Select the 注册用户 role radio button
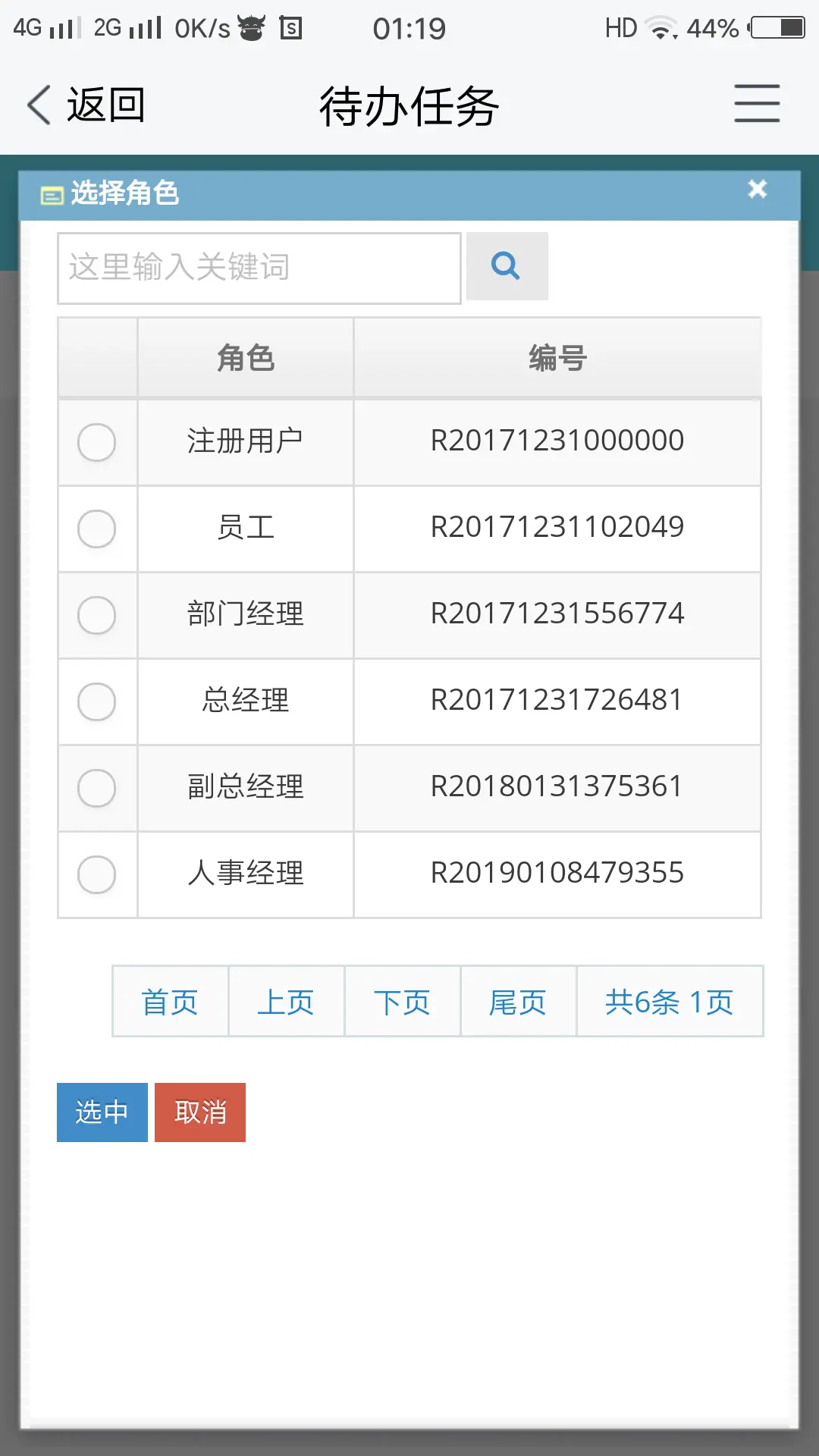 coord(97,442)
